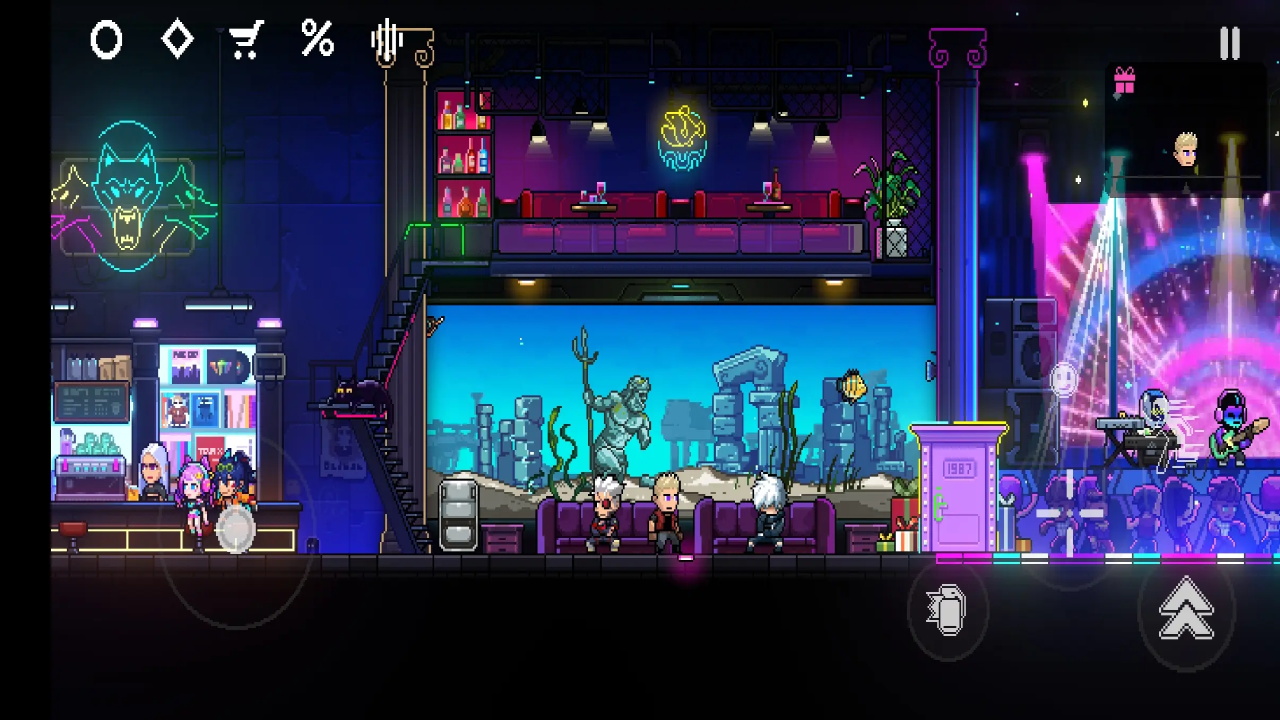1280x720 pixels.
Task: Open the pink gift box icon
Action: point(1124,81)
